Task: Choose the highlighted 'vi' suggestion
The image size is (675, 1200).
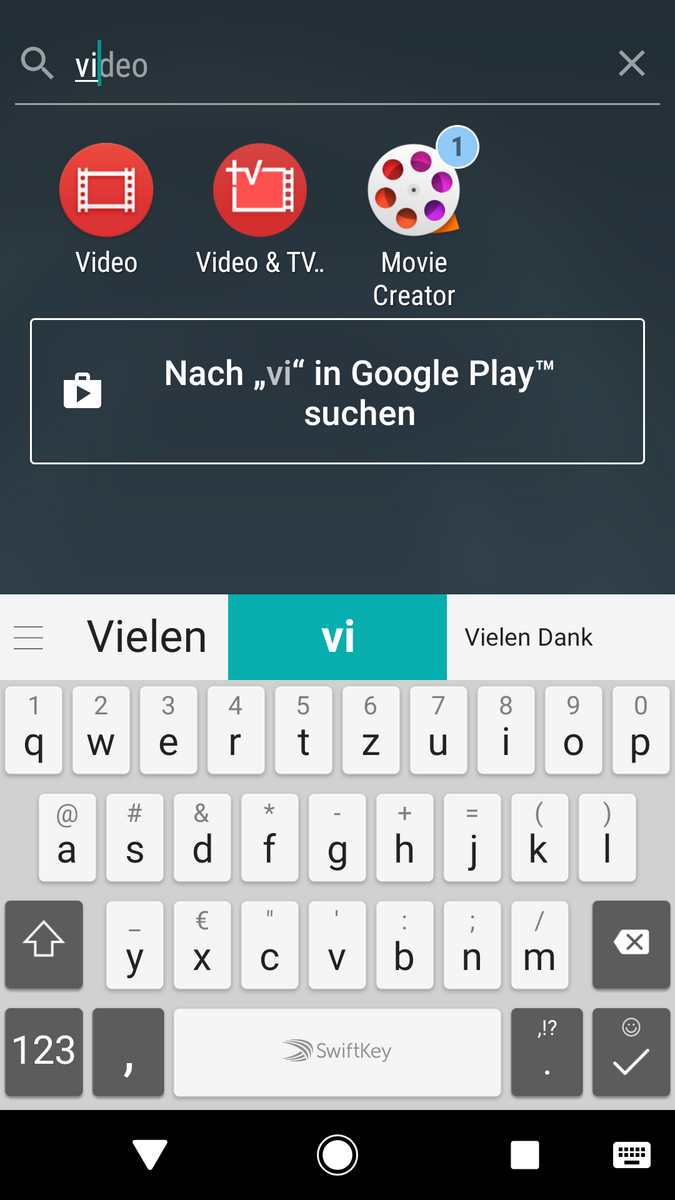Action: pyautogui.click(x=337, y=637)
